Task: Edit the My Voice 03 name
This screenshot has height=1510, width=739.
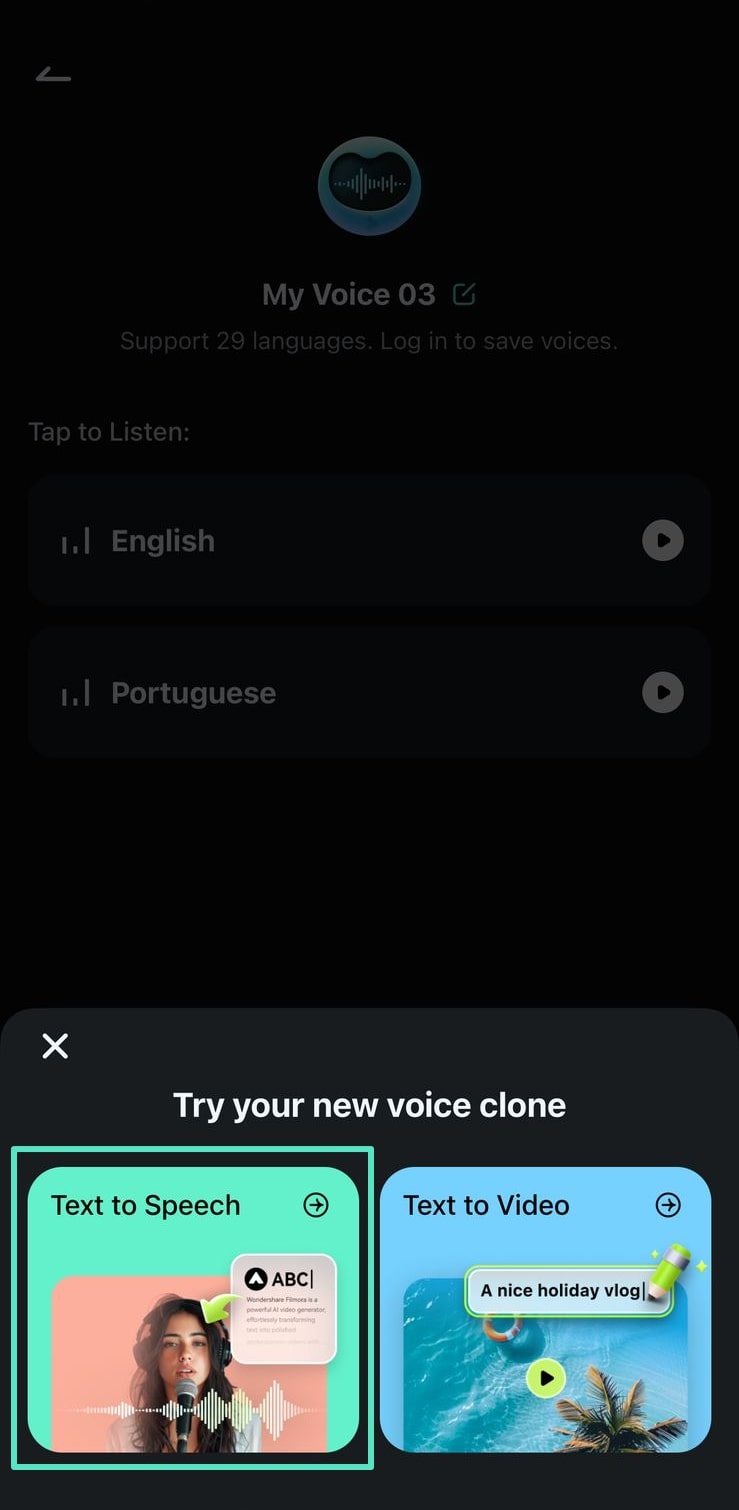Action: tap(464, 294)
